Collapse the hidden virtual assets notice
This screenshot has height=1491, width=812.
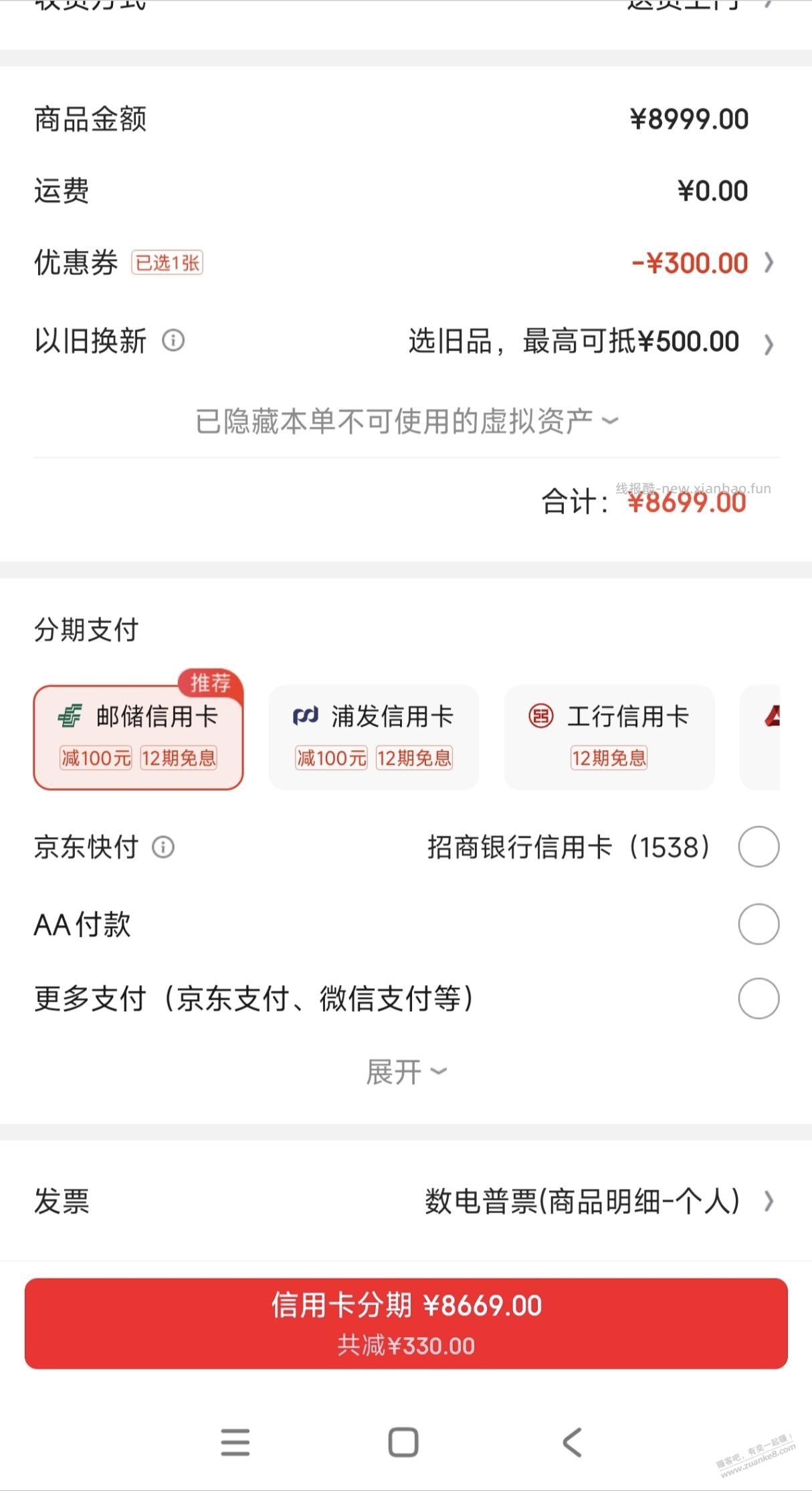tap(407, 420)
